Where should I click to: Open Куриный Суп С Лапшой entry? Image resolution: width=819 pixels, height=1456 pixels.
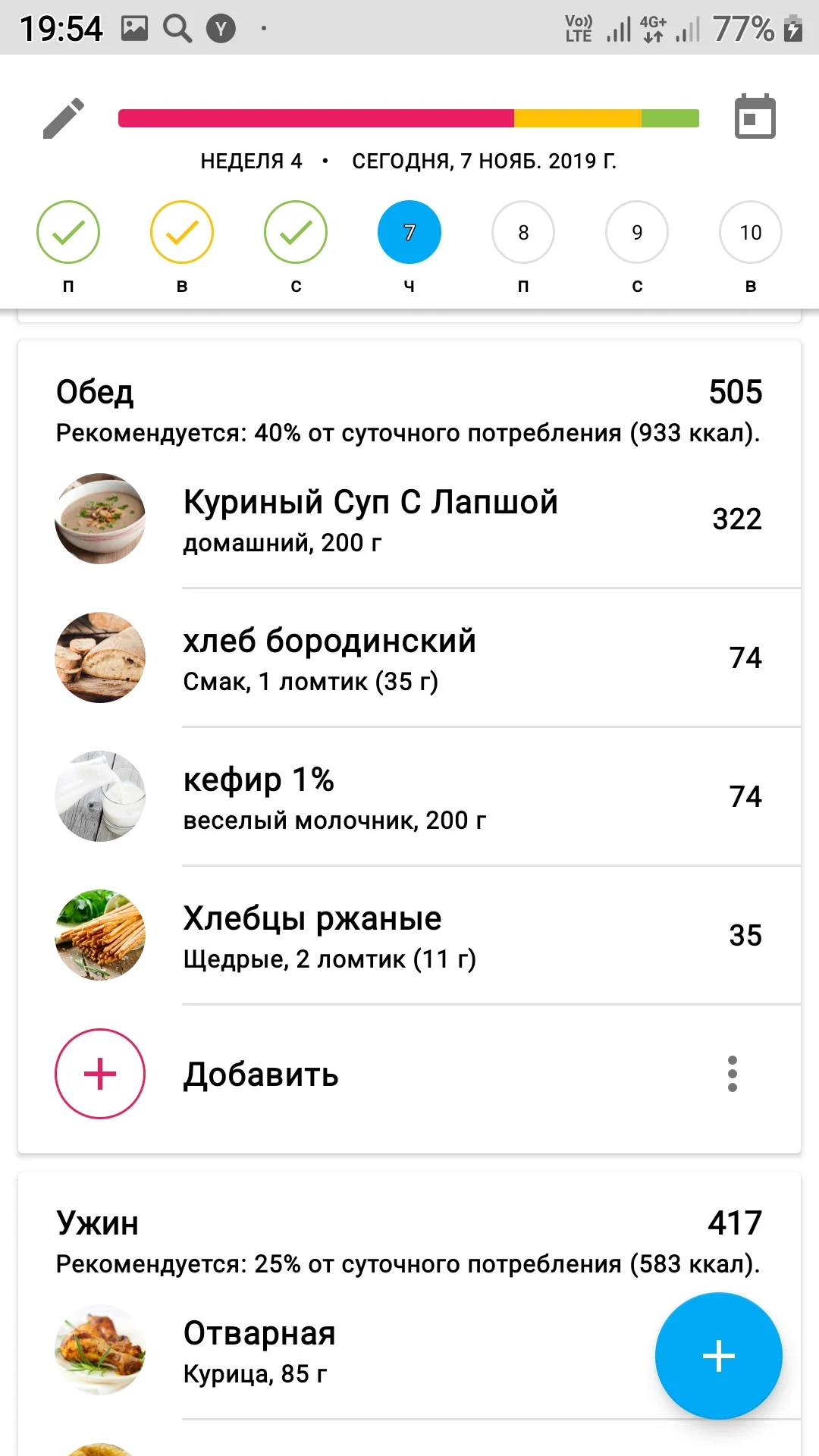click(409, 519)
